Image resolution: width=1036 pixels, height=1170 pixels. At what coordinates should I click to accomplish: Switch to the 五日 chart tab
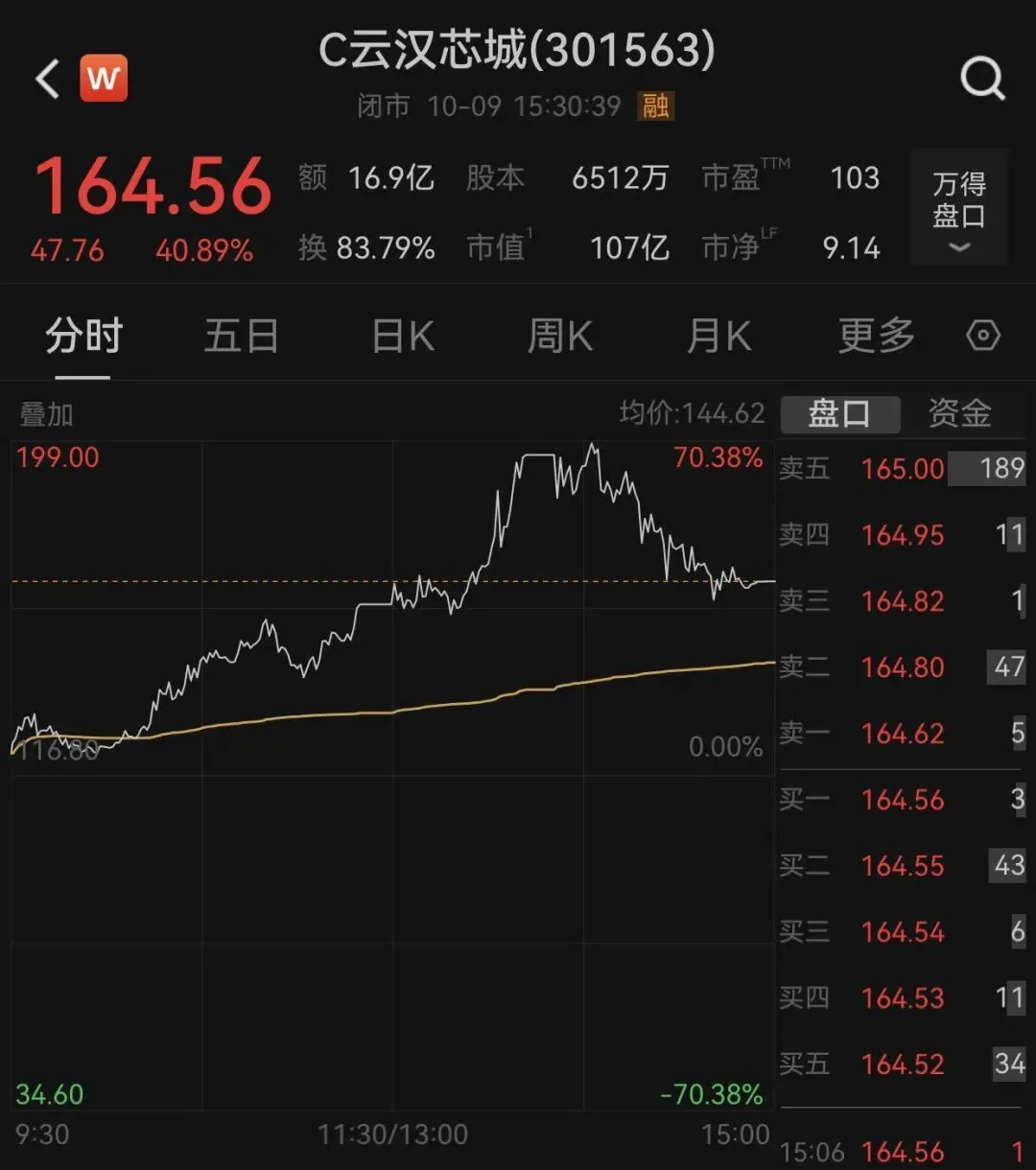pos(242,337)
